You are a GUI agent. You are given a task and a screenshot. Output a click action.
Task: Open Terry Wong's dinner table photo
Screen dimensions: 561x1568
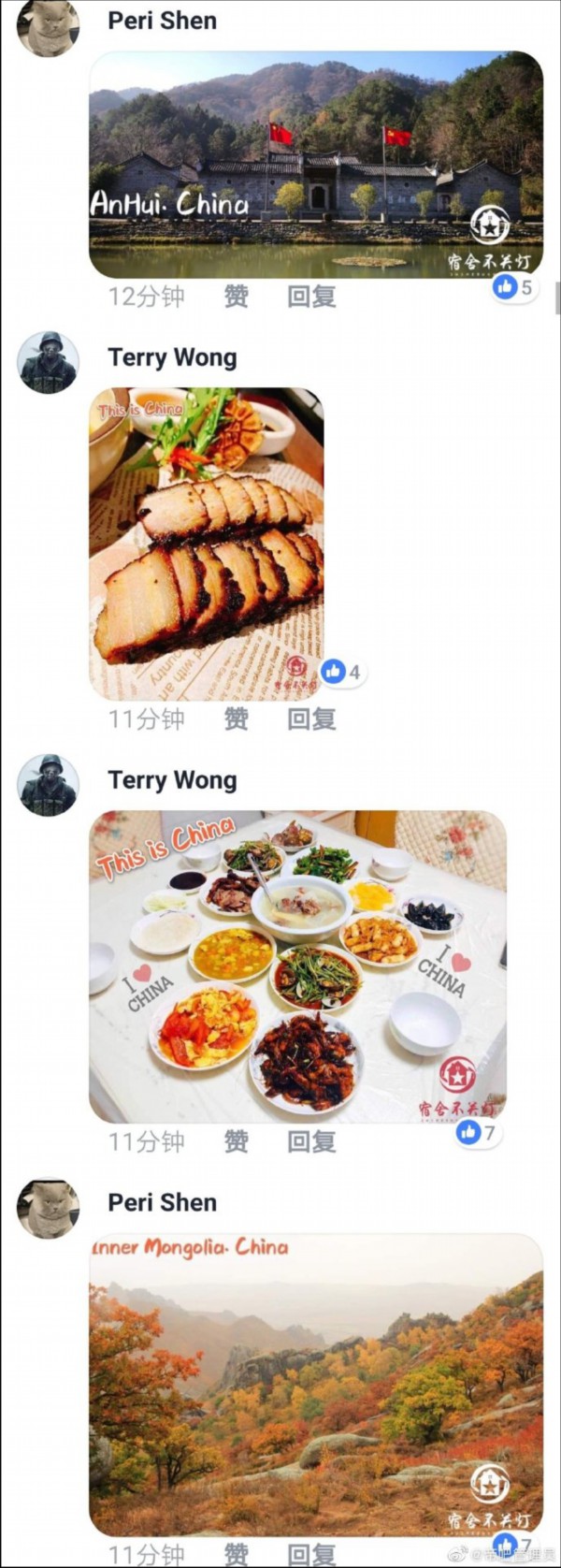(297, 965)
